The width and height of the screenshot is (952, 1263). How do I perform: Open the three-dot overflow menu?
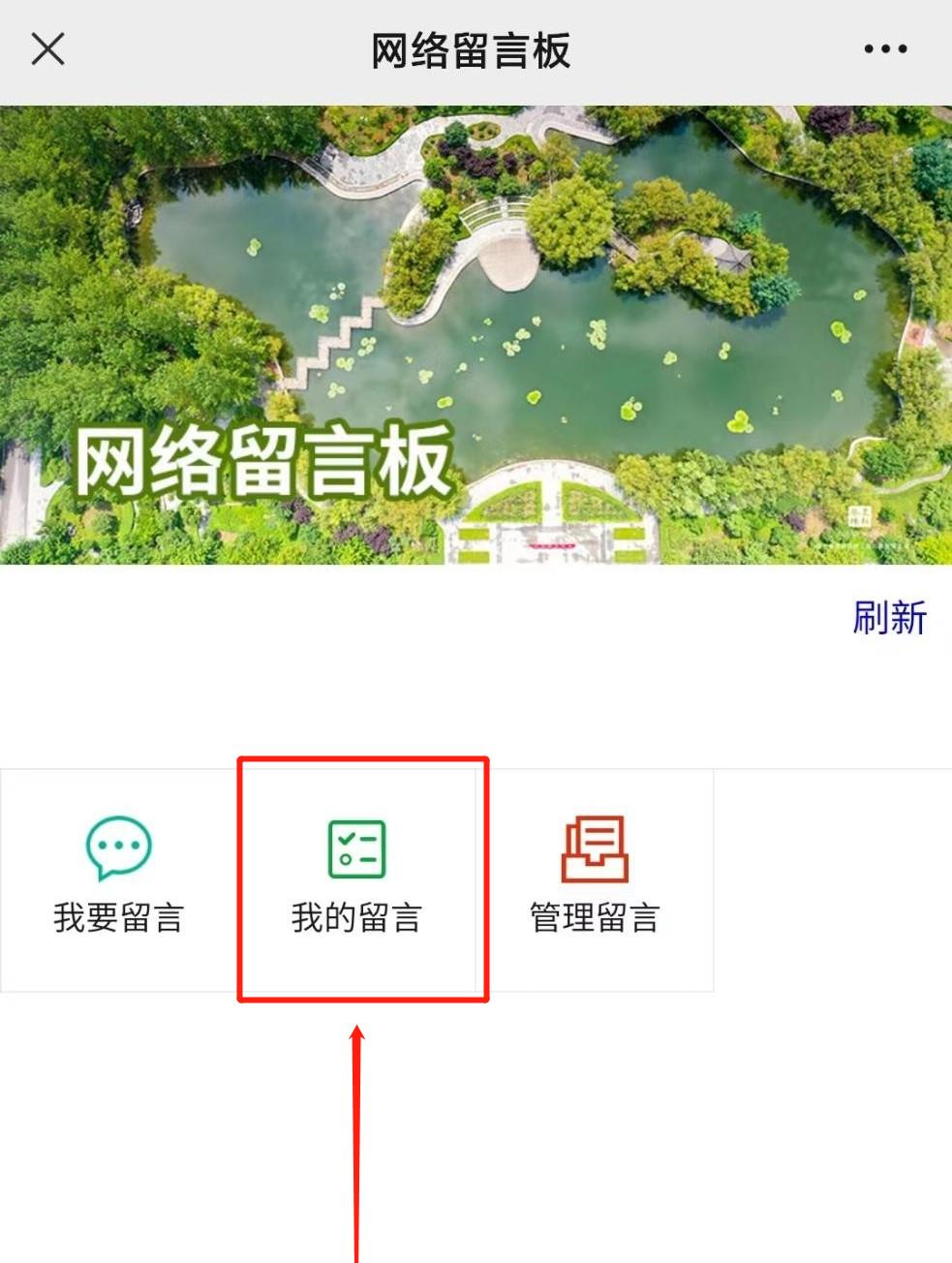coord(885,48)
